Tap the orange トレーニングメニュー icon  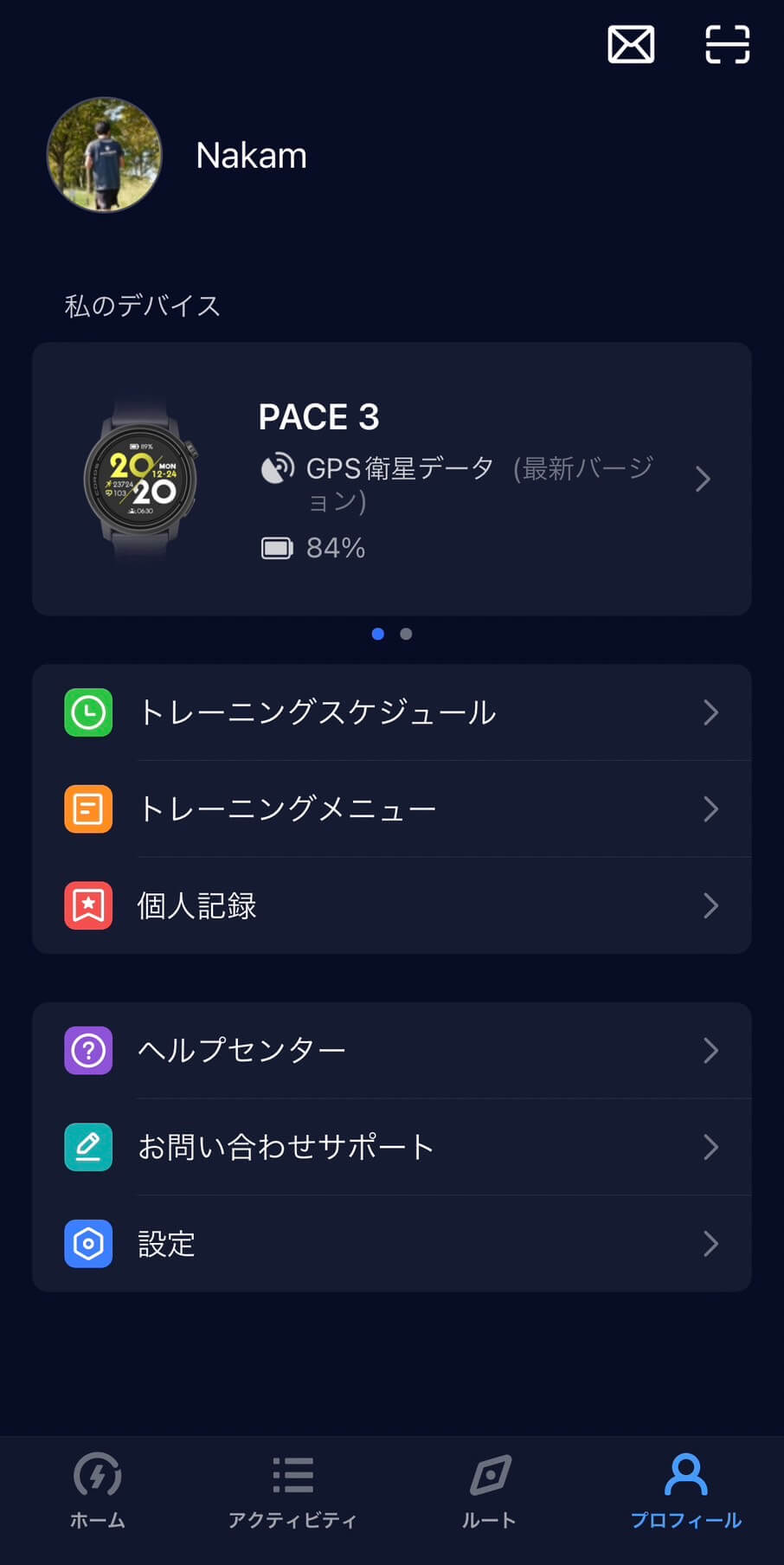pyautogui.click(x=87, y=808)
